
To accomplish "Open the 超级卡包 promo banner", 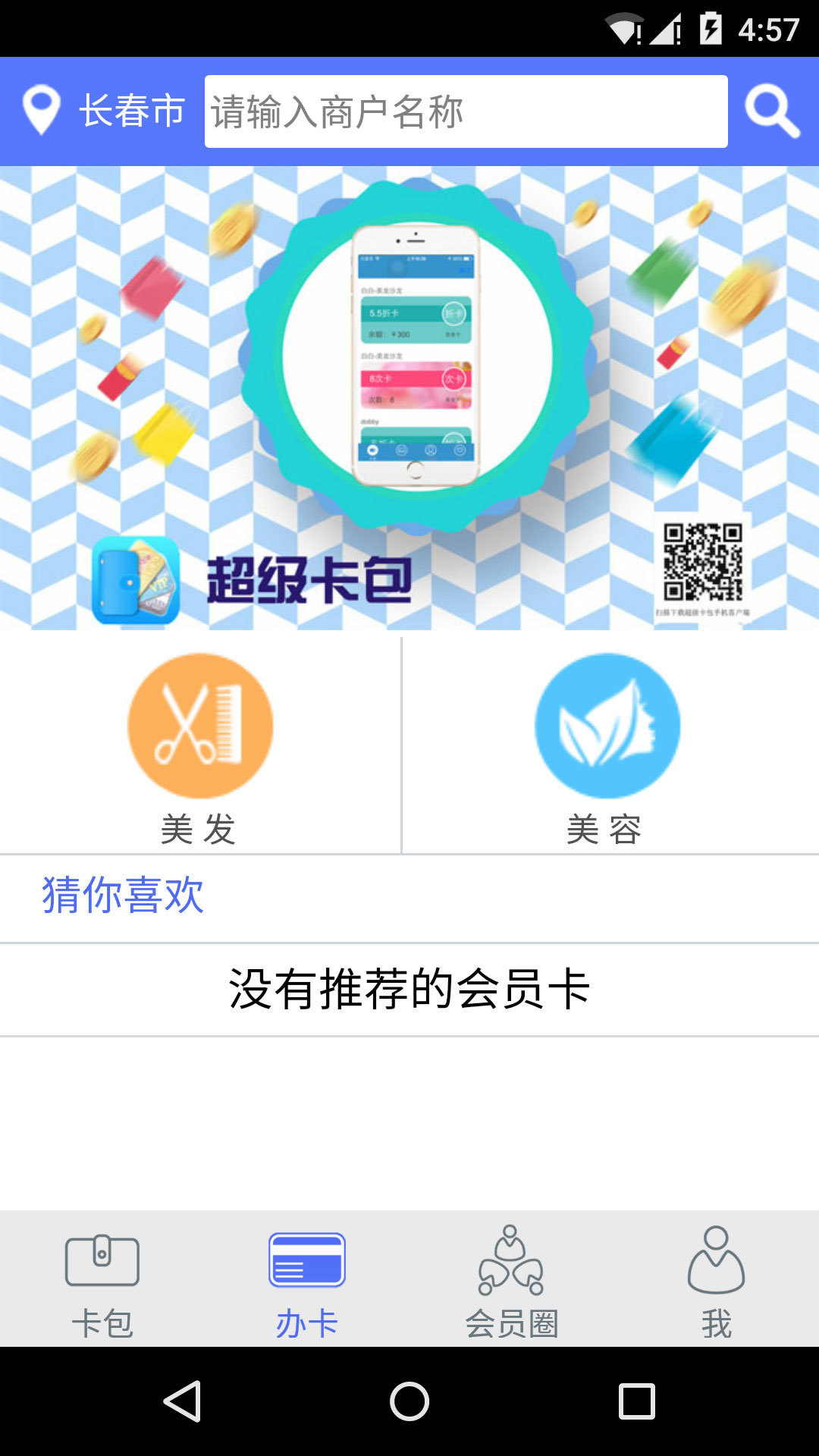I will pyautogui.click(x=409, y=398).
